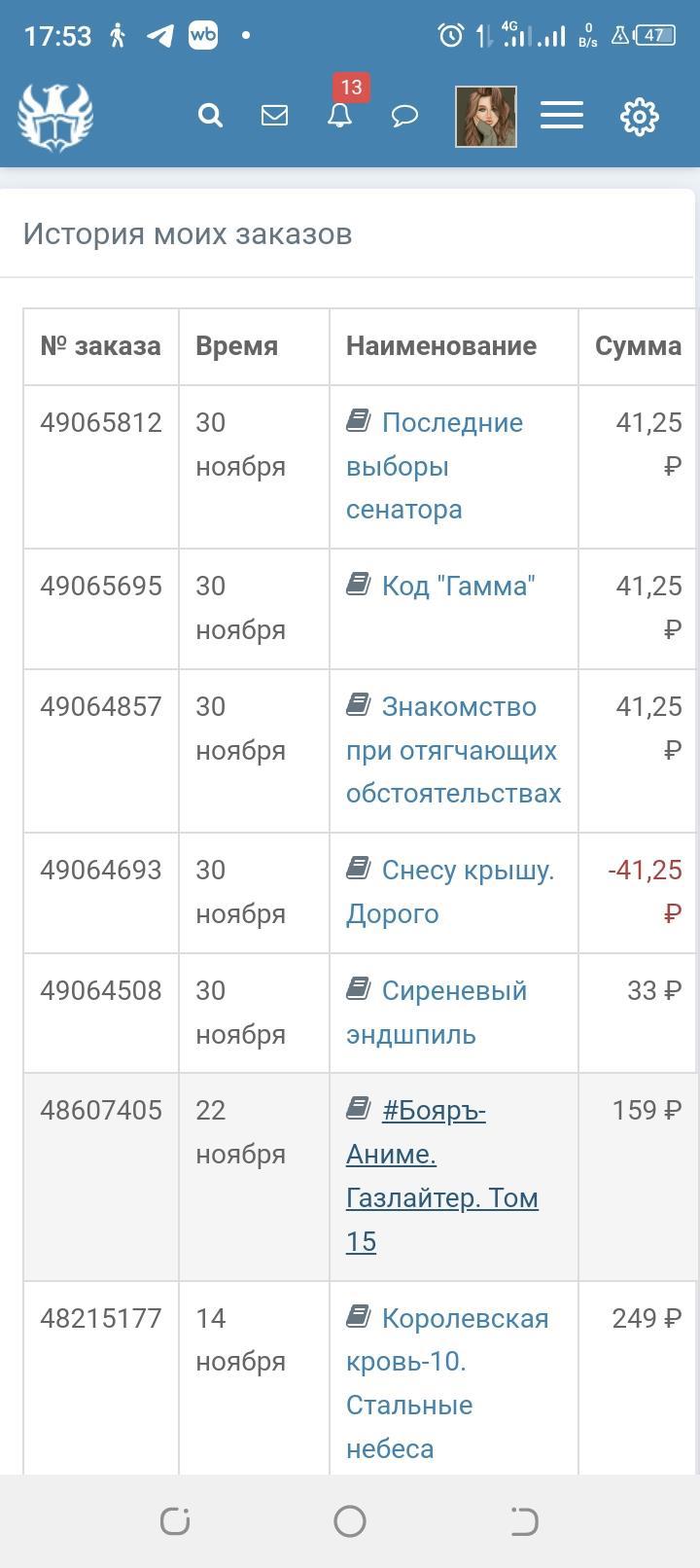Viewport: 700px width, 1568px height.
Task: Tap the profile avatar picture
Action: coord(486,117)
